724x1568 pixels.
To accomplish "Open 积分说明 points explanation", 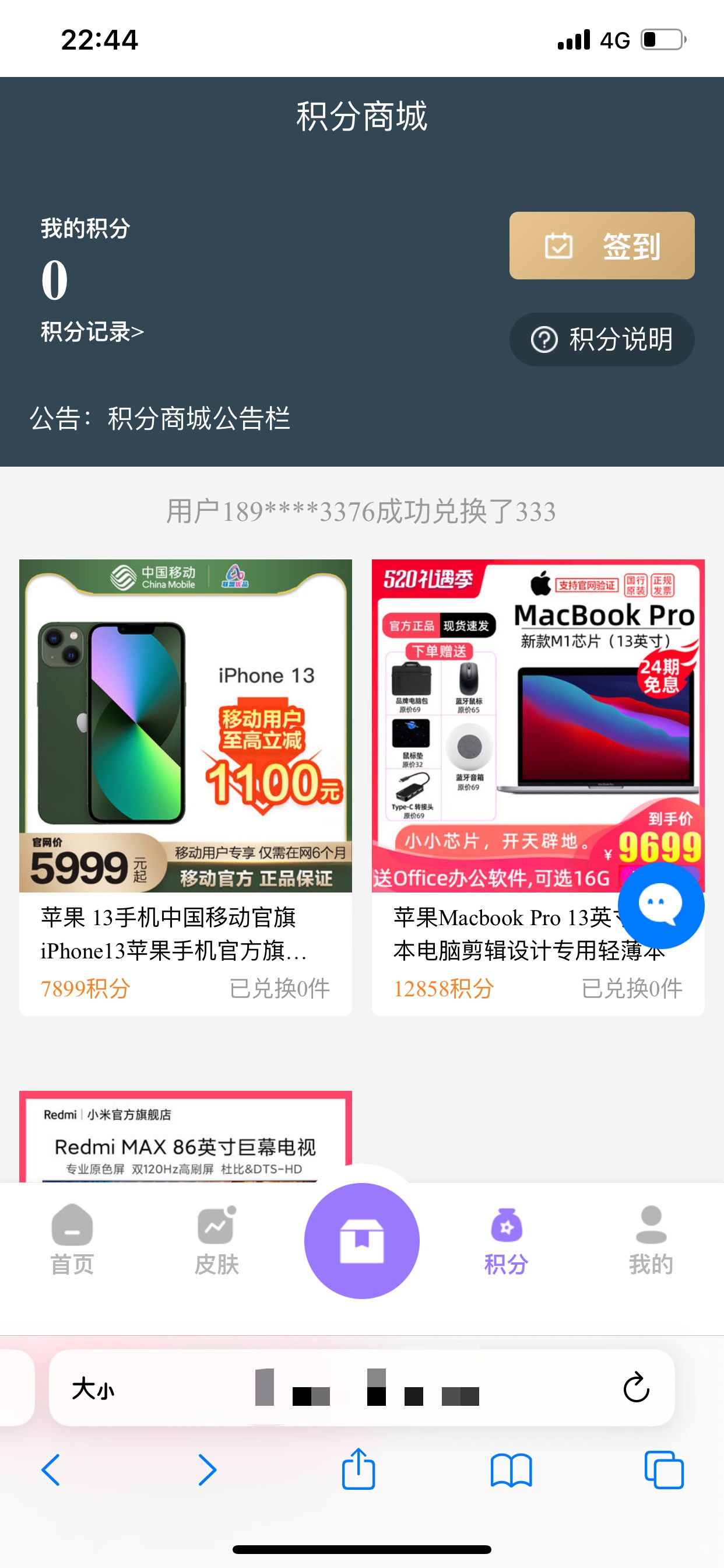I will (x=601, y=339).
